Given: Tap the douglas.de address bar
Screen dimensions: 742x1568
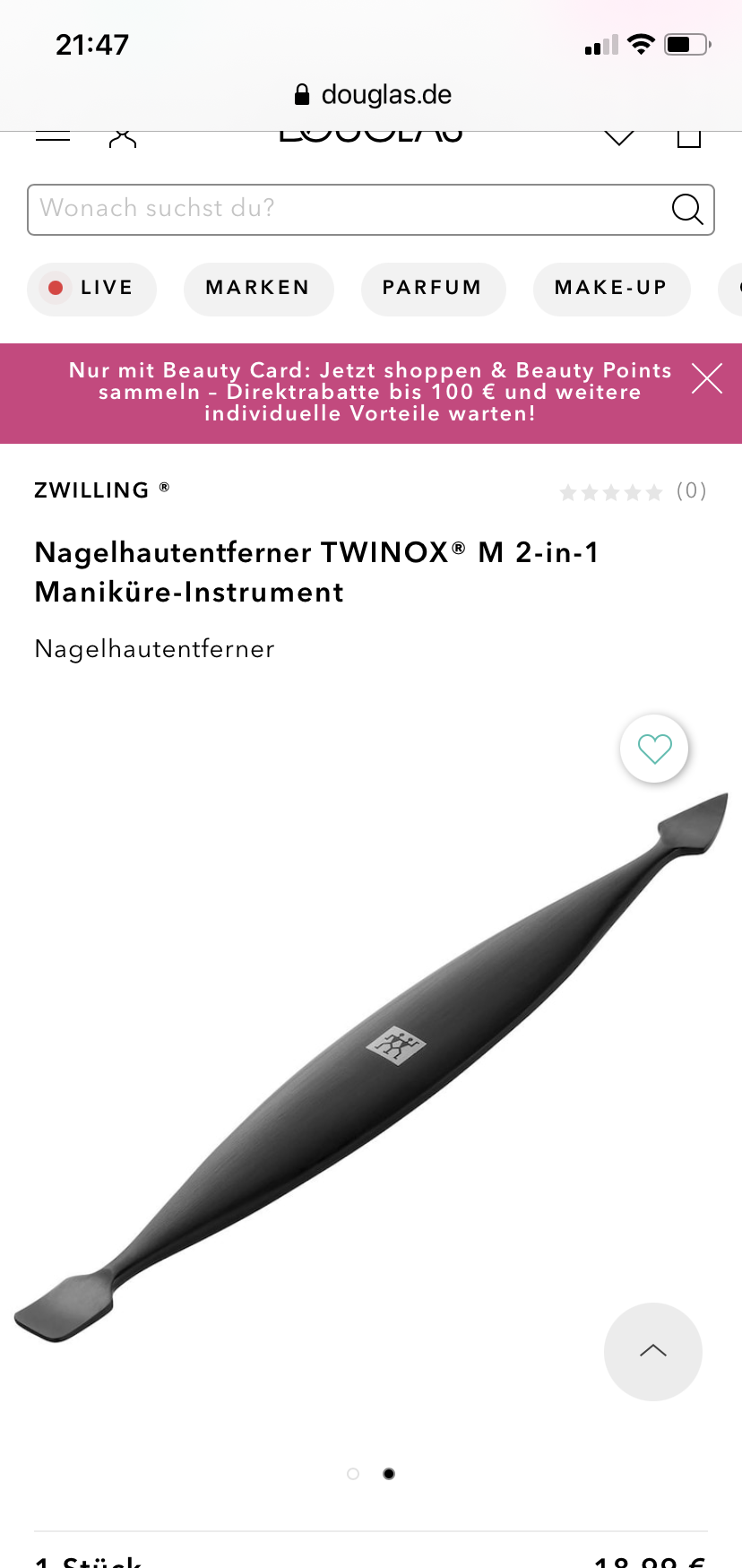Looking at the screenshot, I should click(372, 94).
